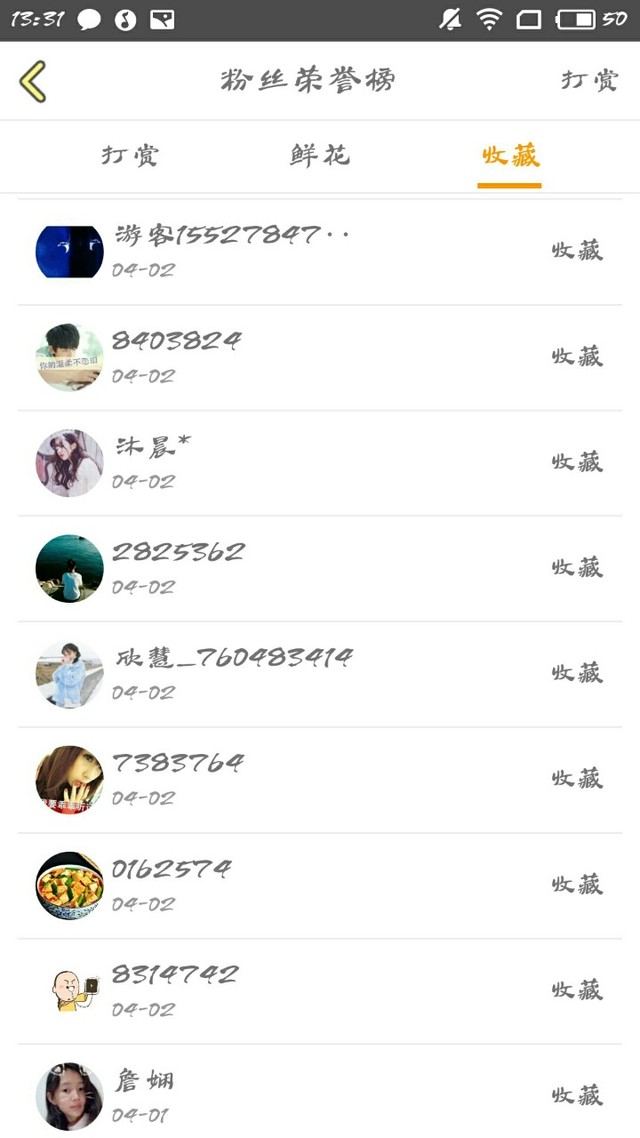Open user 8403824's entry
This screenshot has height=1138, width=640.
(x=320, y=358)
